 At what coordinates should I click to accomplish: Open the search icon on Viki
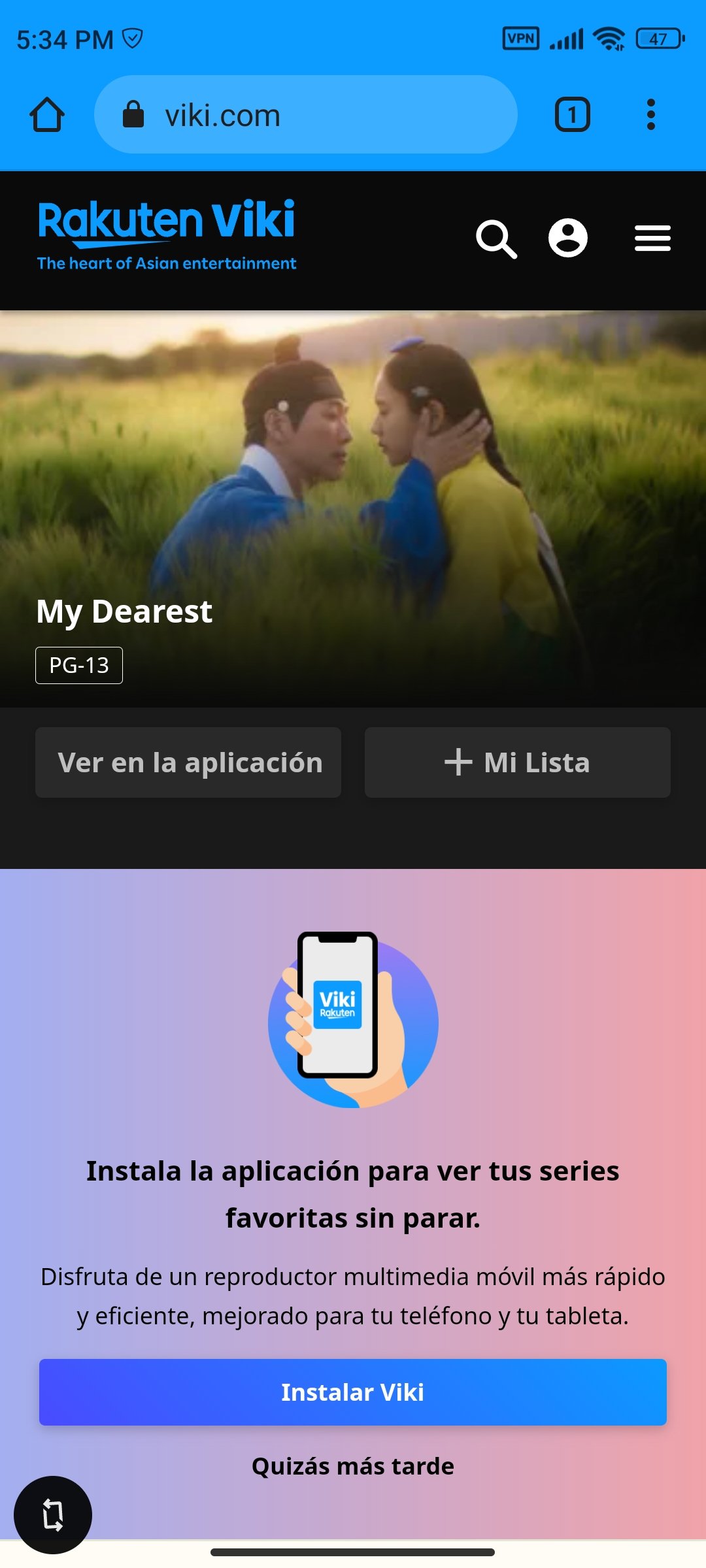[496, 239]
